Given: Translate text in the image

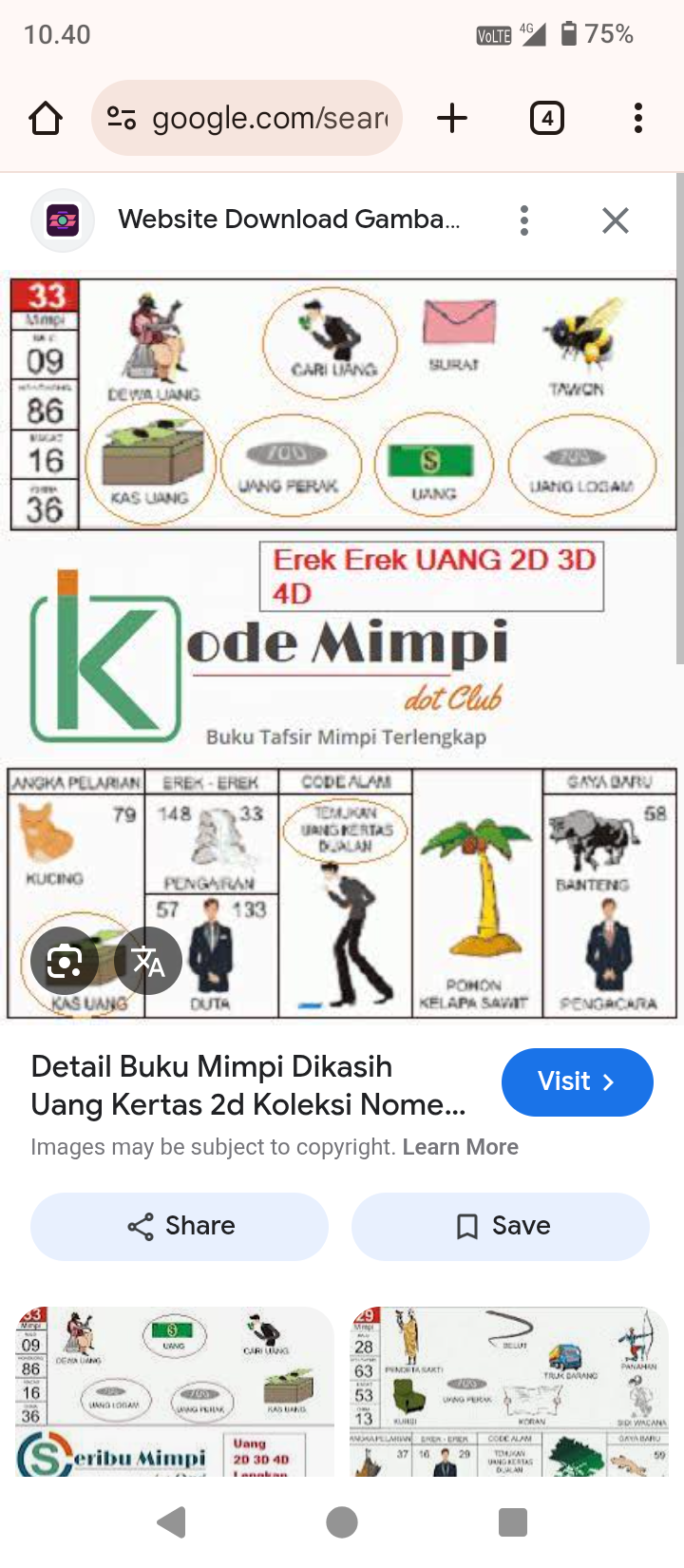Looking at the screenshot, I should point(148,961).
